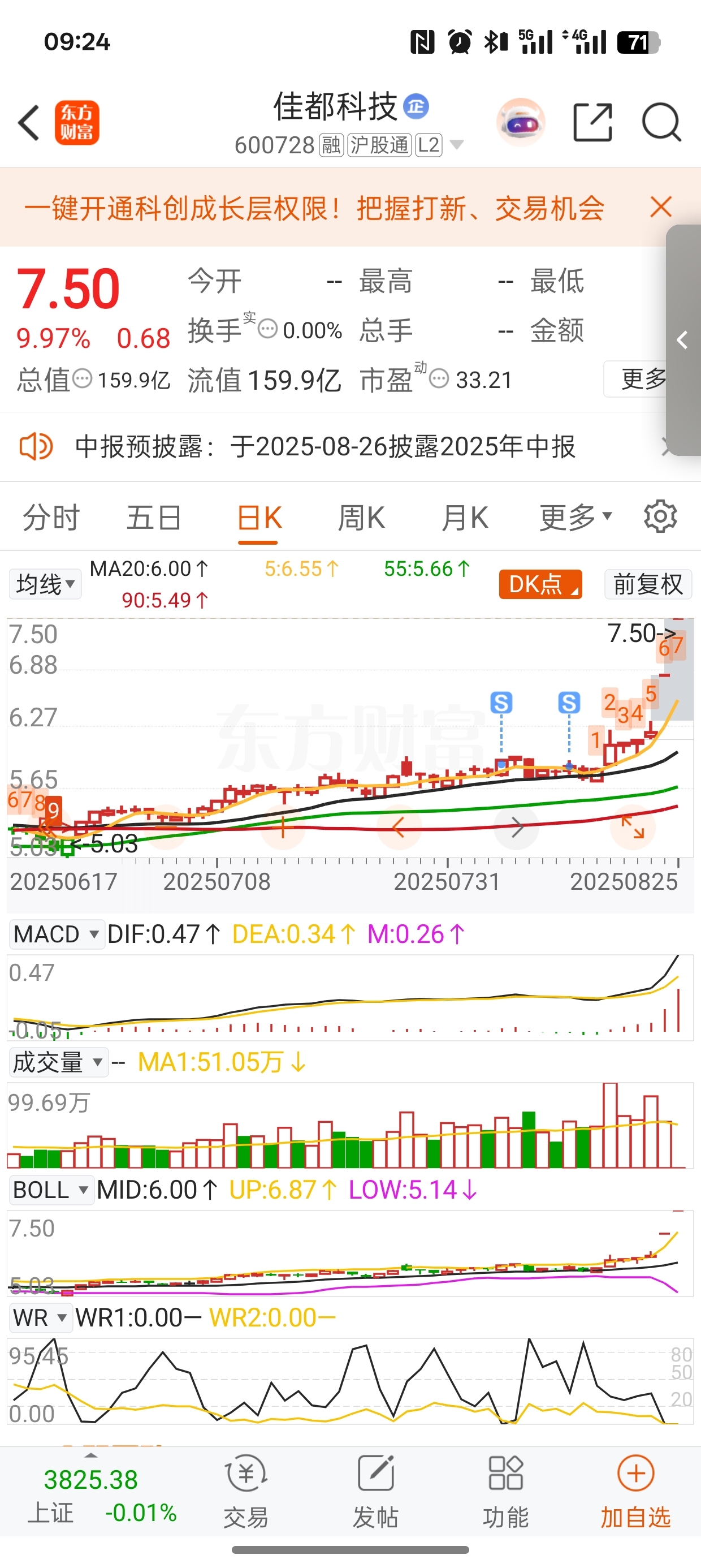Open the search magnifier icon
701x1568 pixels.
[x=661, y=122]
